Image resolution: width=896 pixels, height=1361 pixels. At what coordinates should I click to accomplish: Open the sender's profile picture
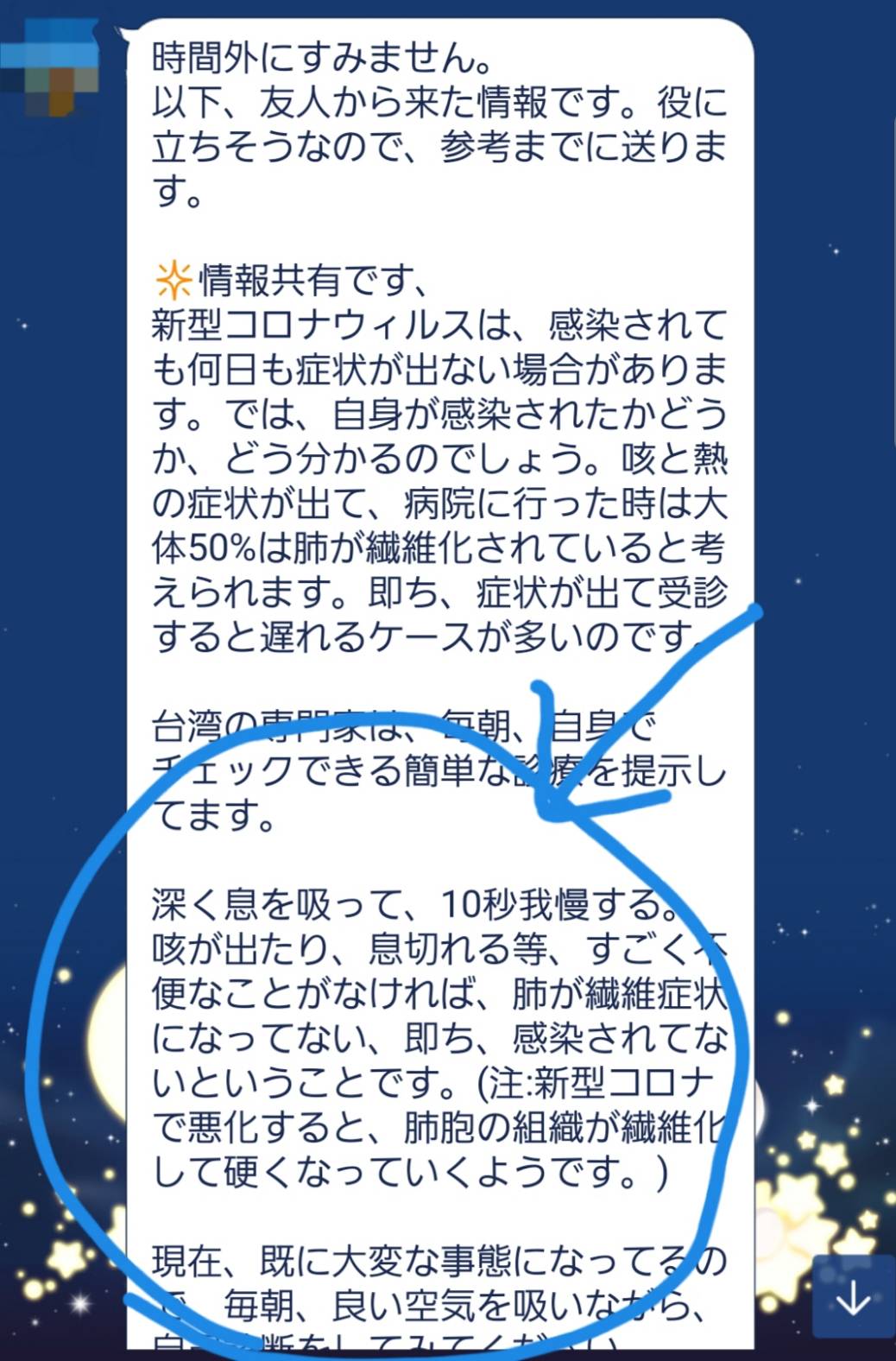[54, 65]
